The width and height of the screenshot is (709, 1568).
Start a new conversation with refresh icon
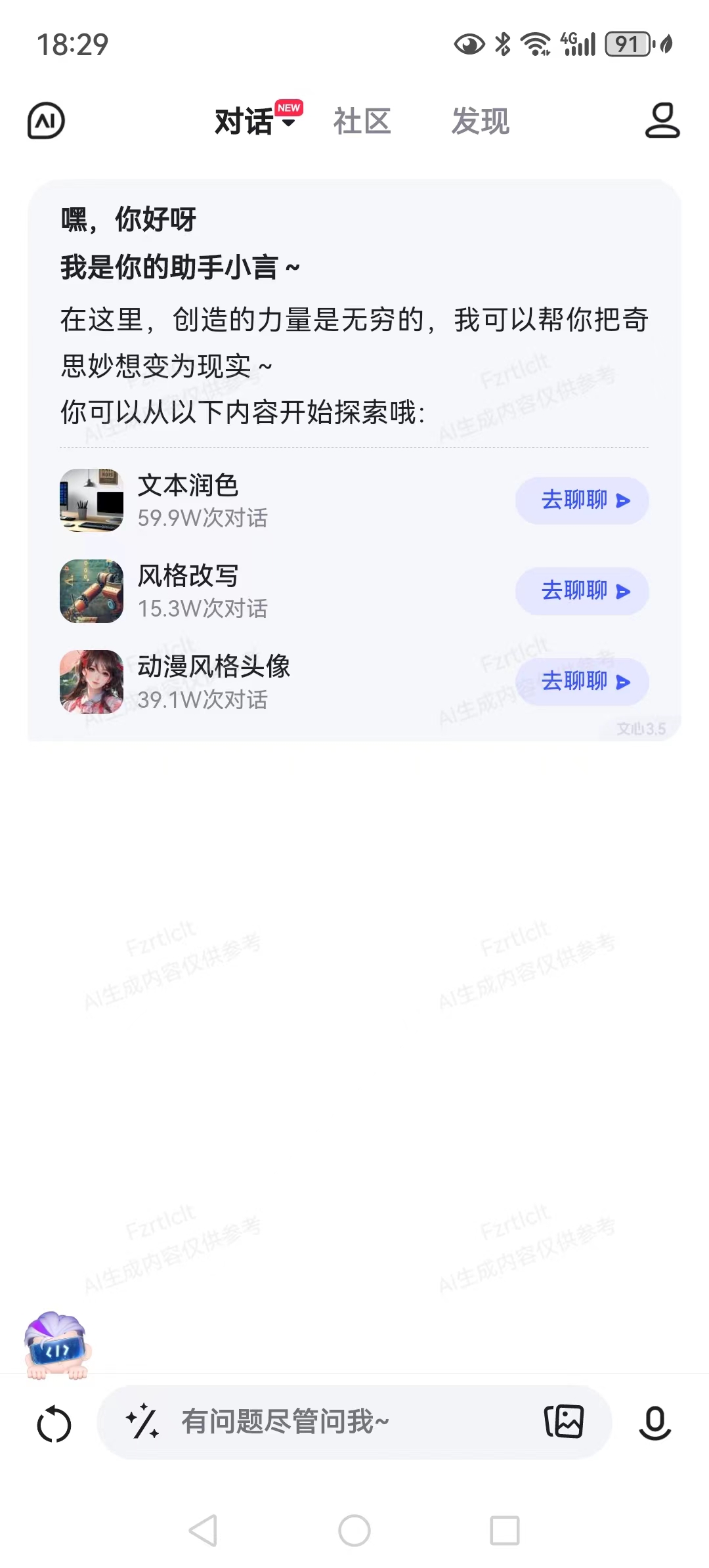point(54,1425)
